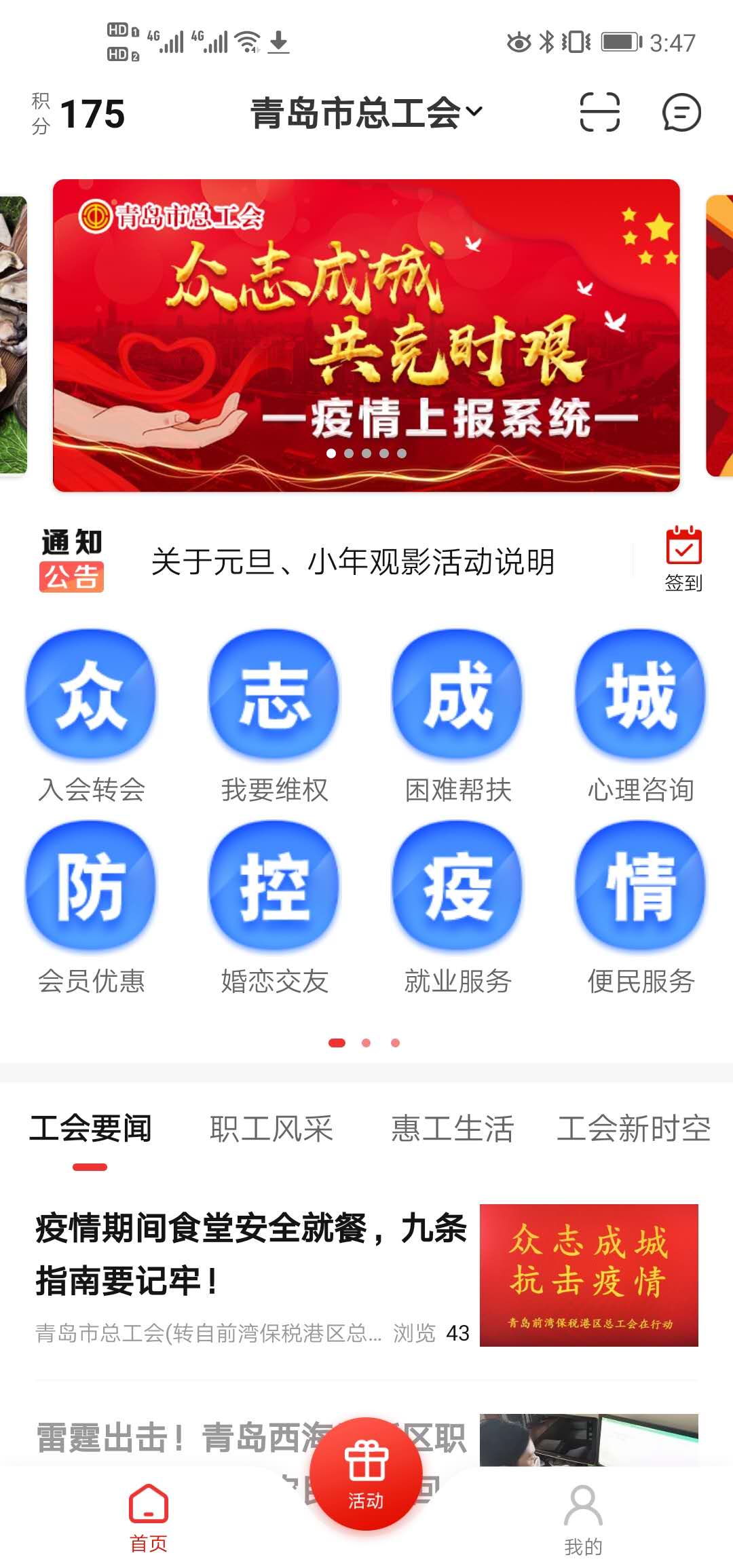Expand the 青岛市总工会 union selector dropdown
The width and height of the screenshot is (733, 1568).
tap(366, 113)
